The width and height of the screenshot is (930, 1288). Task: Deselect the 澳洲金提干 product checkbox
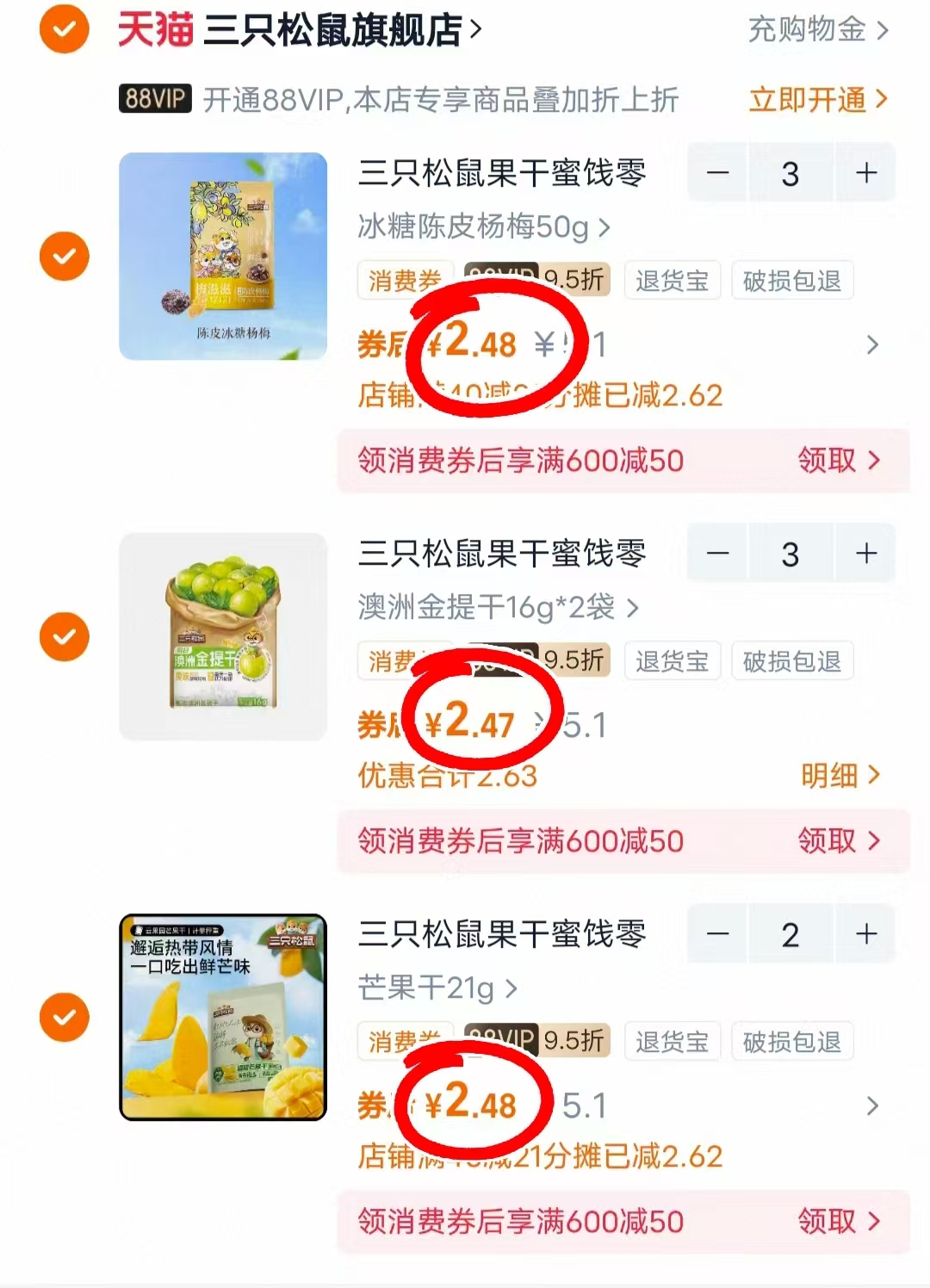[x=63, y=637]
